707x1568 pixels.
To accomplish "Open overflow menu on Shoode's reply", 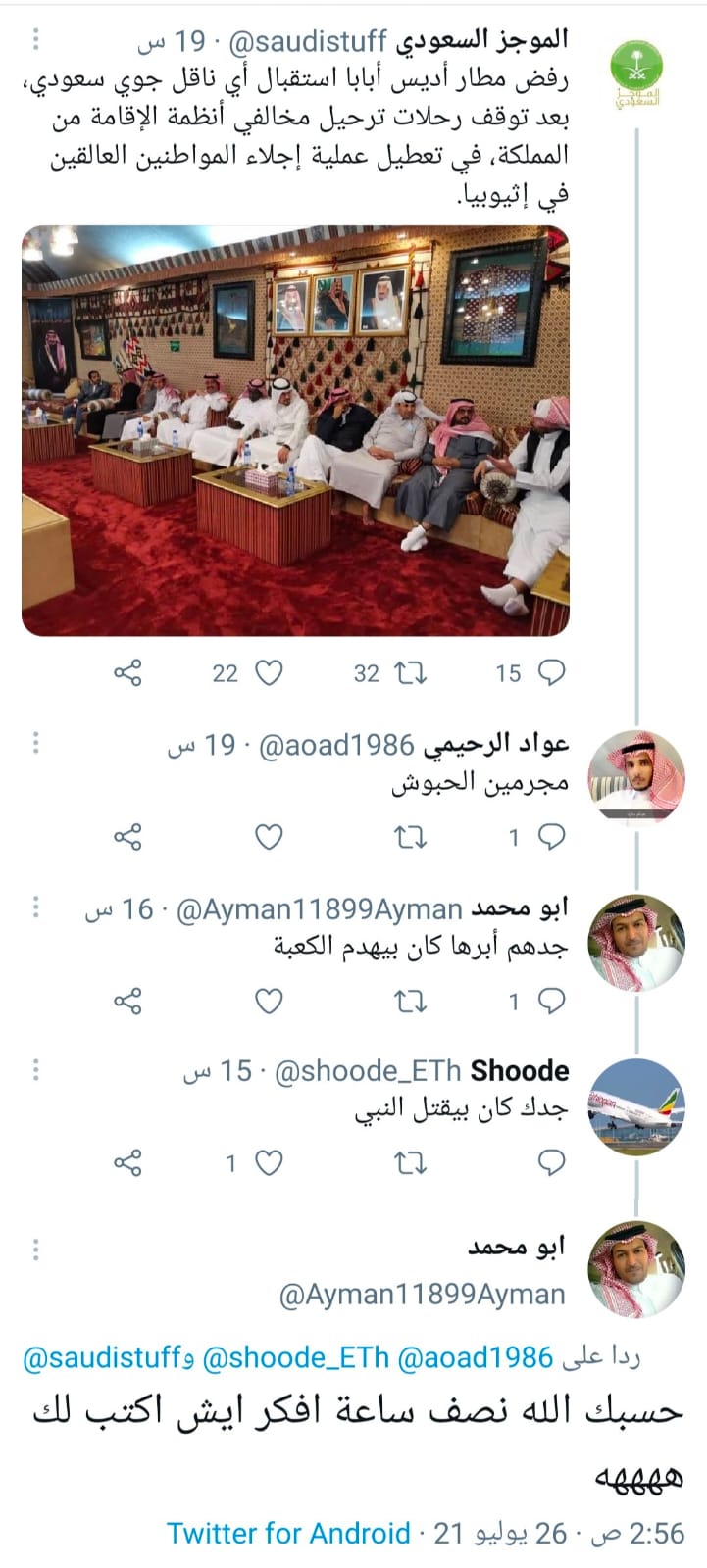I will pyautogui.click(x=36, y=1068).
